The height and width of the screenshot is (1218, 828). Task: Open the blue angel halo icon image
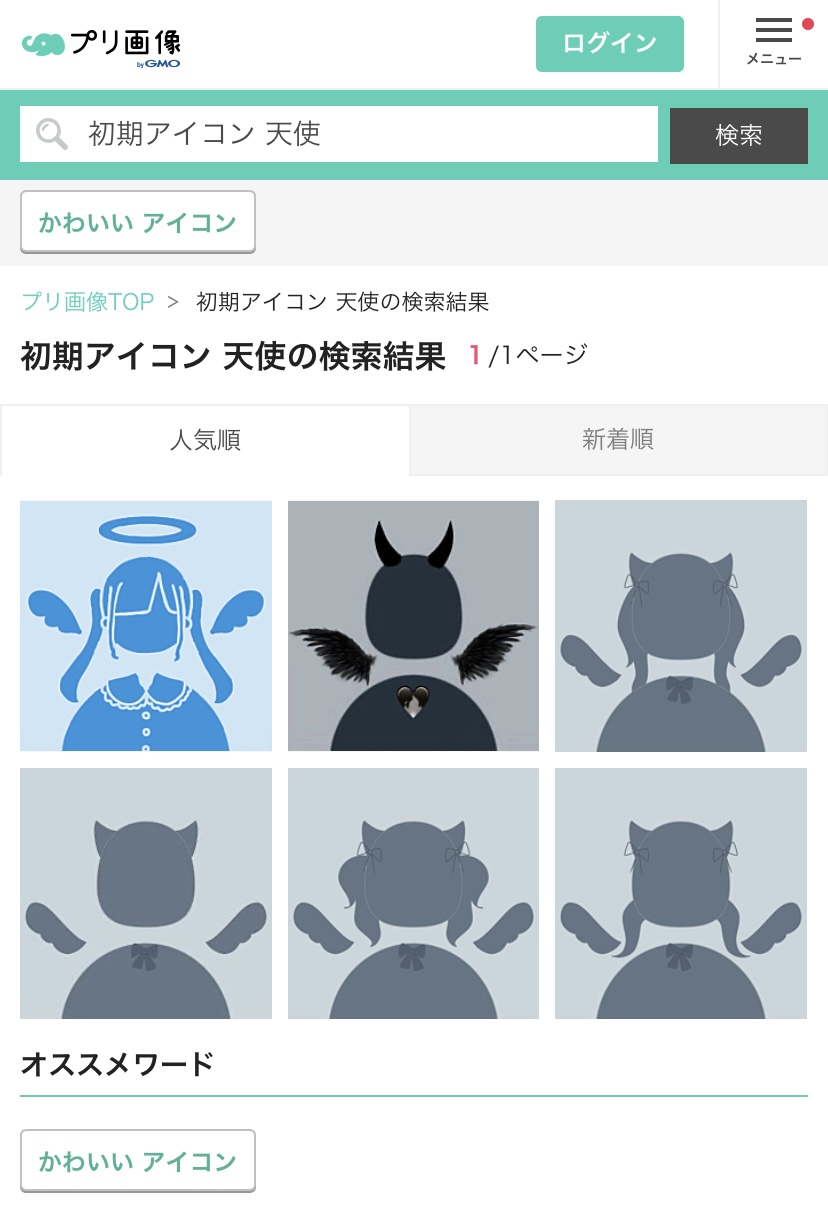tap(146, 626)
